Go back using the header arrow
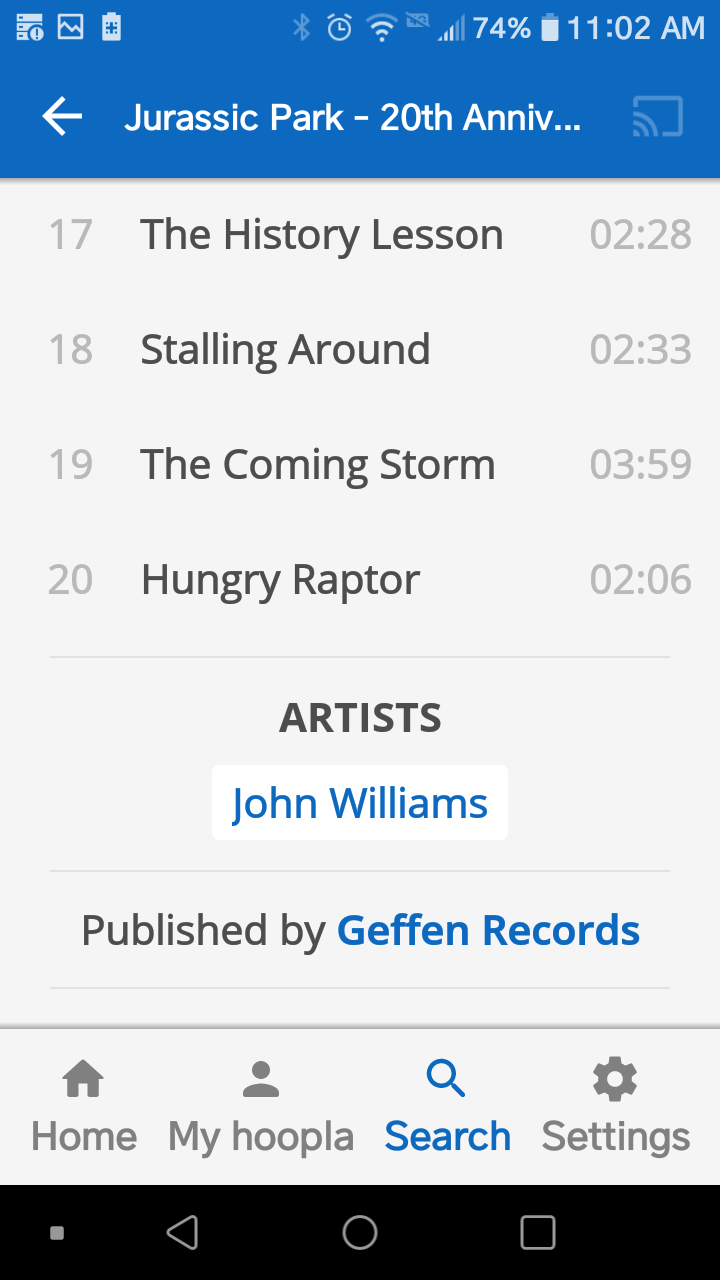Viewport: 720px width, 1280px height. 62,118
